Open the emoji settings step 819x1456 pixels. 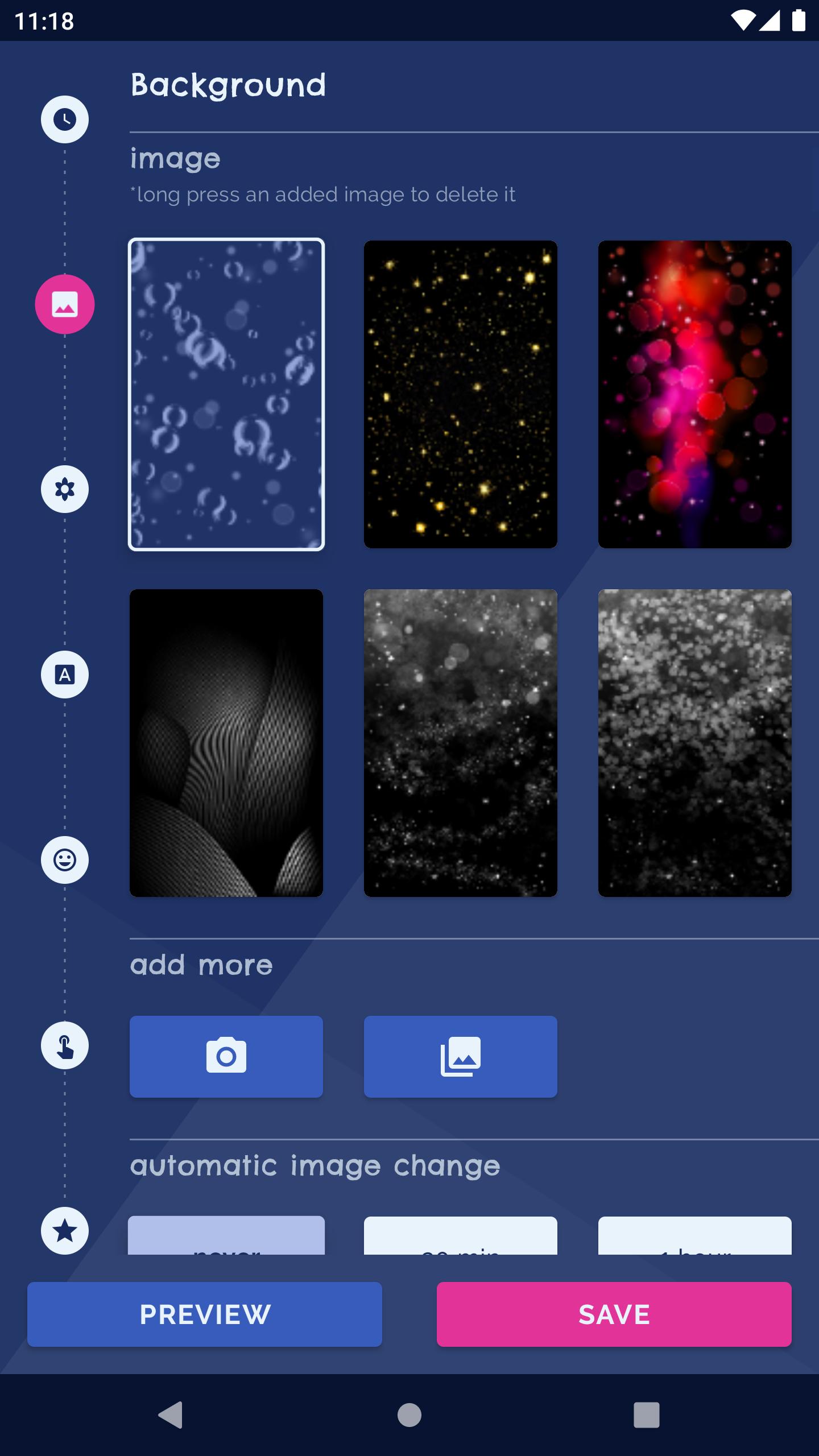pos(65,860)
